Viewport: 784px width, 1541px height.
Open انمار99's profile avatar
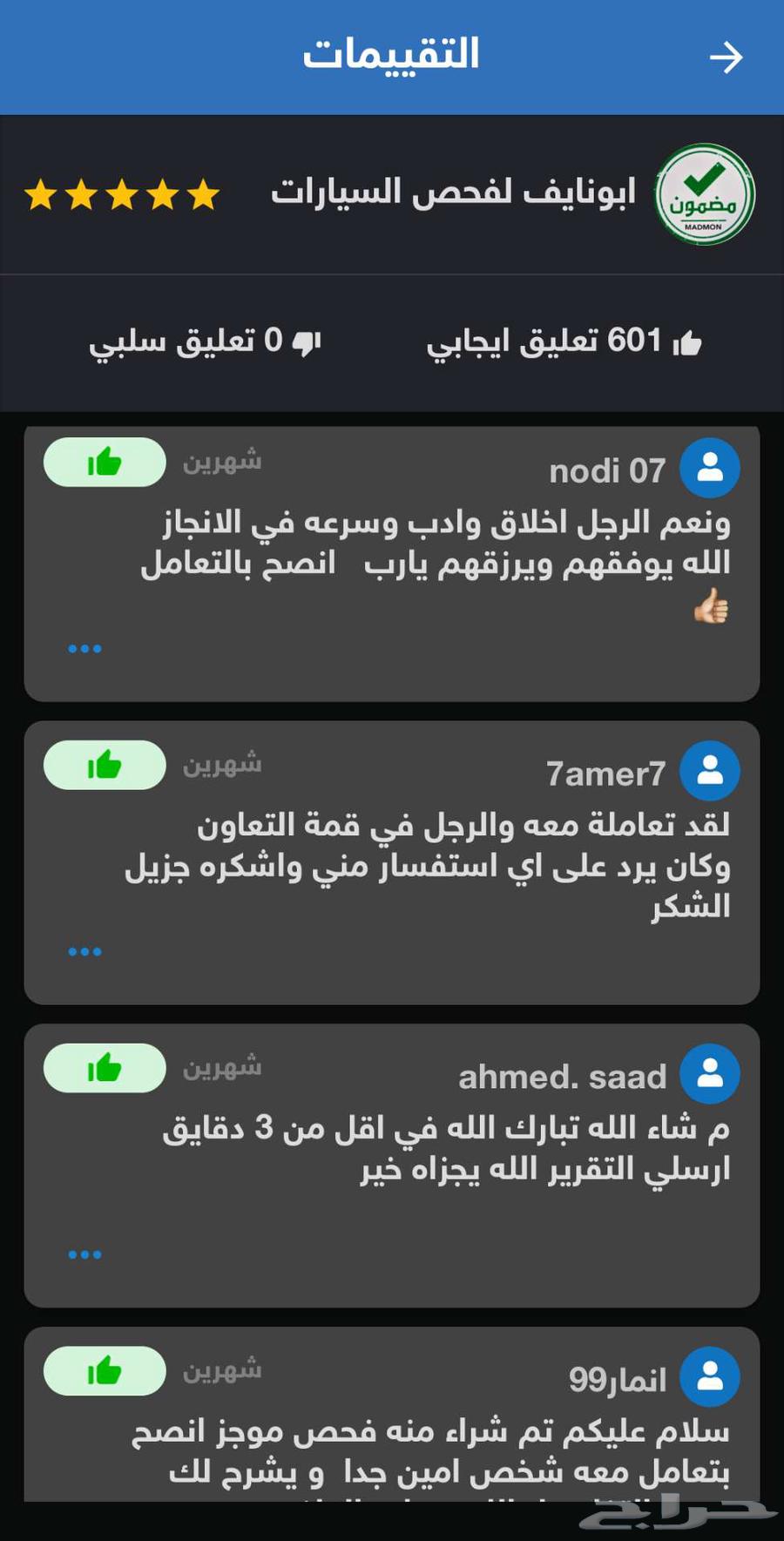(x=710, y=1375)
